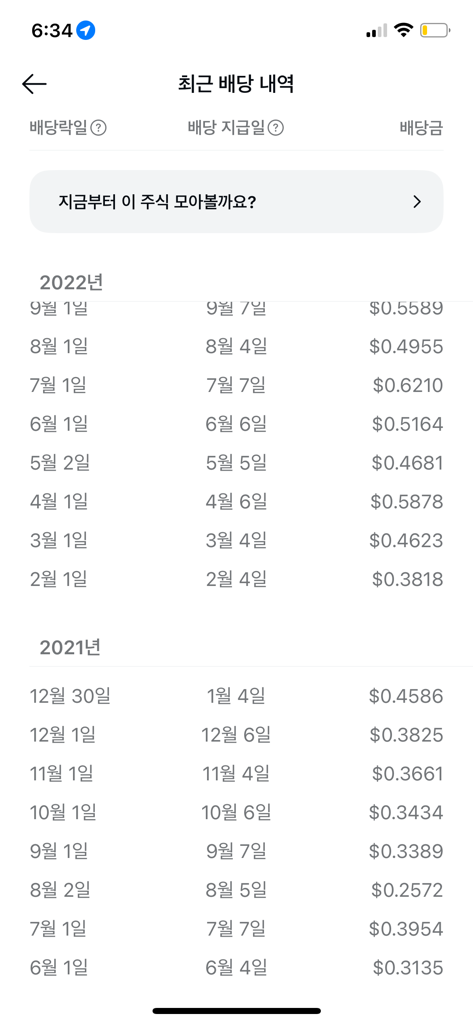Open the 지금부터 이 주식 모아볼까요? banner
Image resolution: width=473 pixels, height=1024 pixels.
click(236, 202)
